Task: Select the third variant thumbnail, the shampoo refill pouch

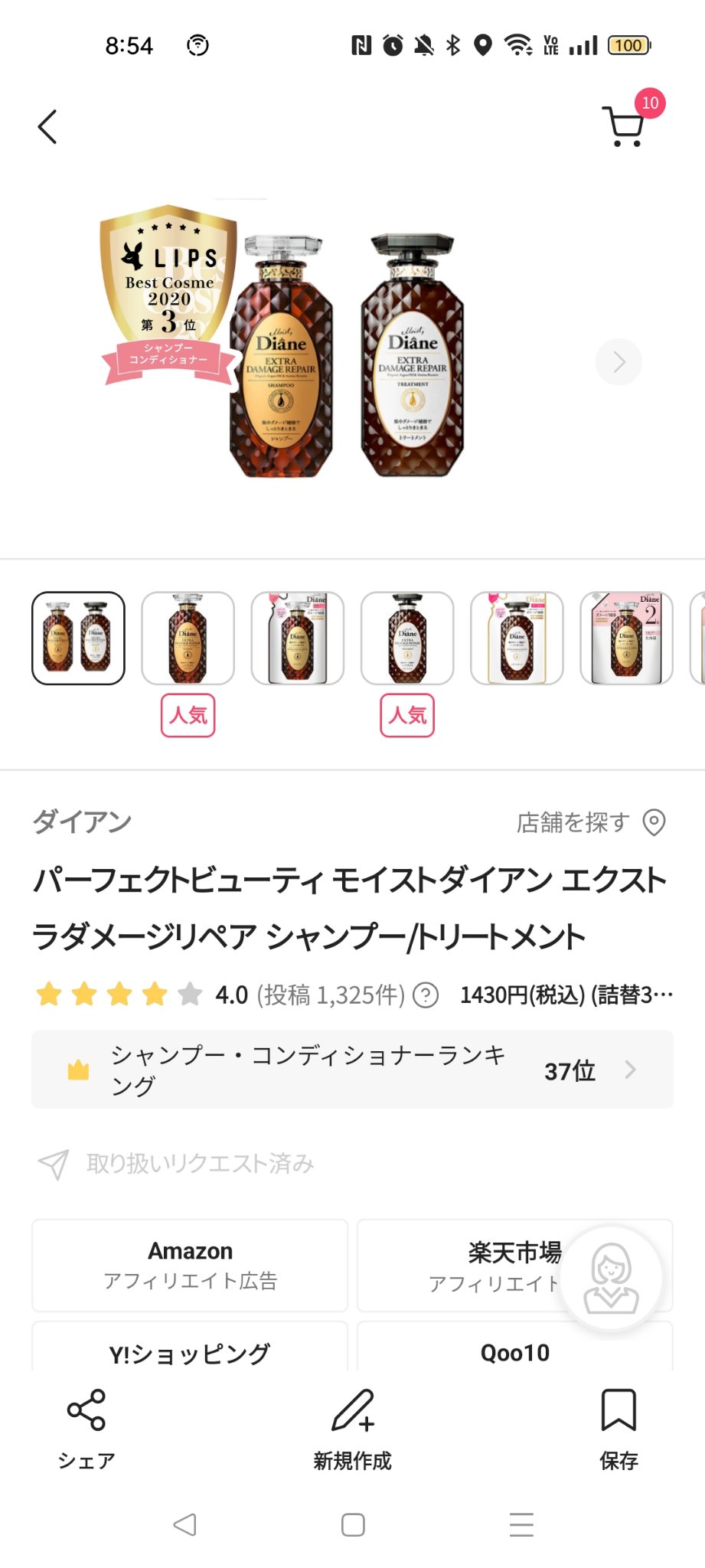Action: 298,638
